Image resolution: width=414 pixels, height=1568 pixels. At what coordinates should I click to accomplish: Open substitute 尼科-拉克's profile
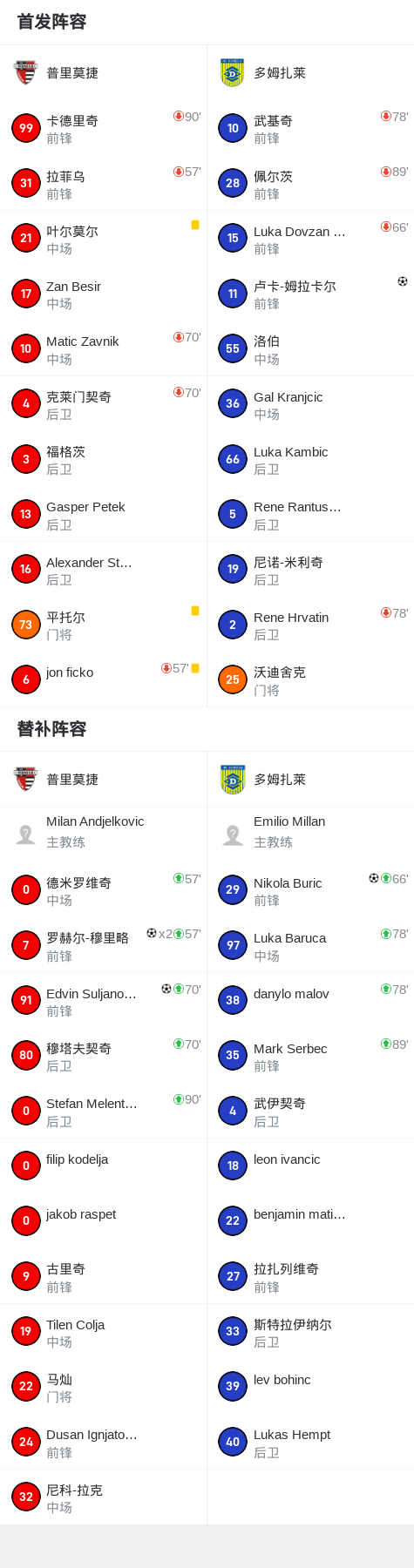[x=103, y=1497]
